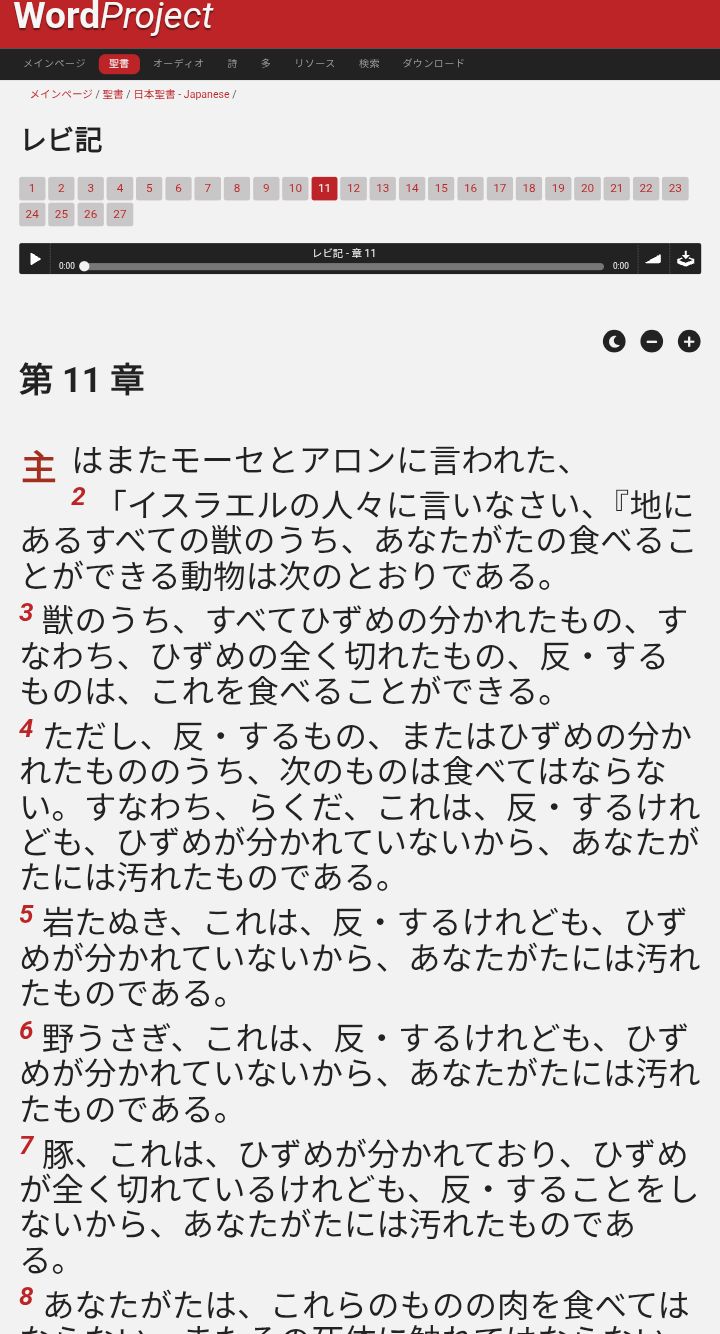Decrease text size with minus icon
This screenshot has width=720, height=1334.
[x=652, y=342]
